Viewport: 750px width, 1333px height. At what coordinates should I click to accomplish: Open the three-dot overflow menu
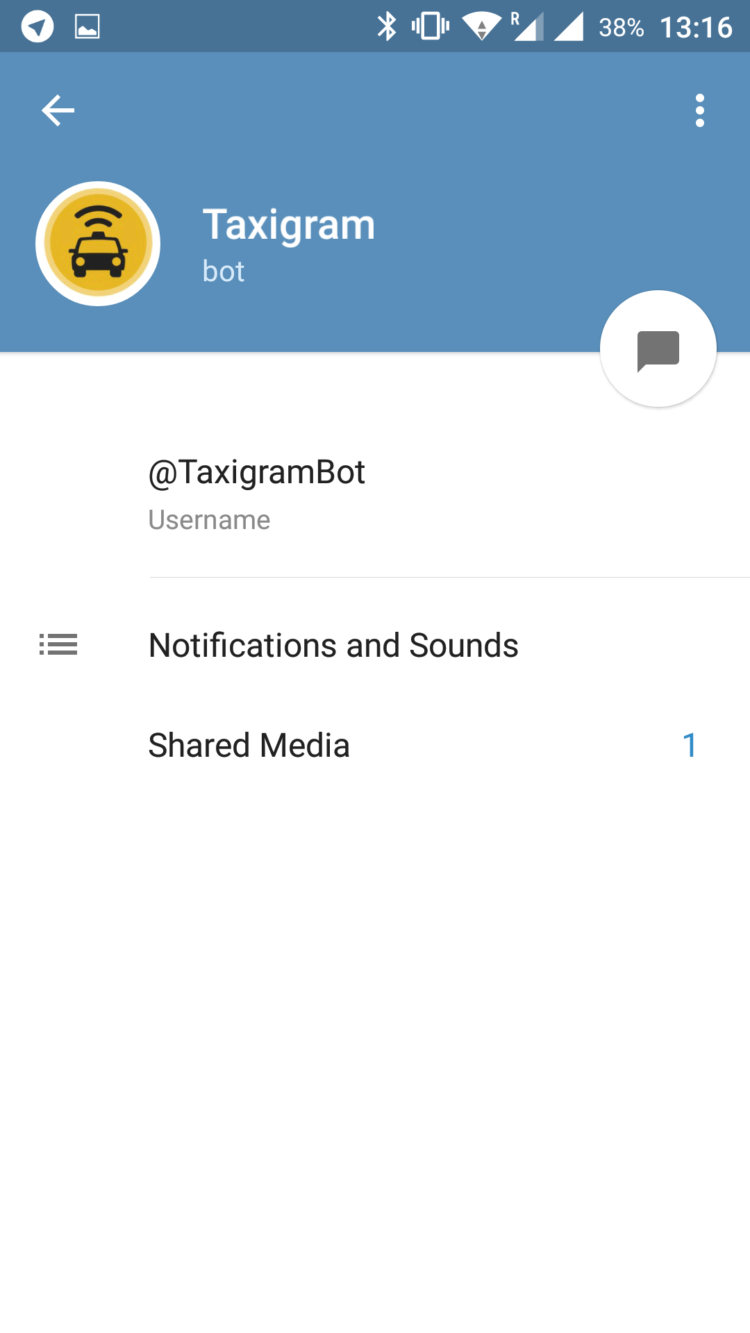[699, 110]
